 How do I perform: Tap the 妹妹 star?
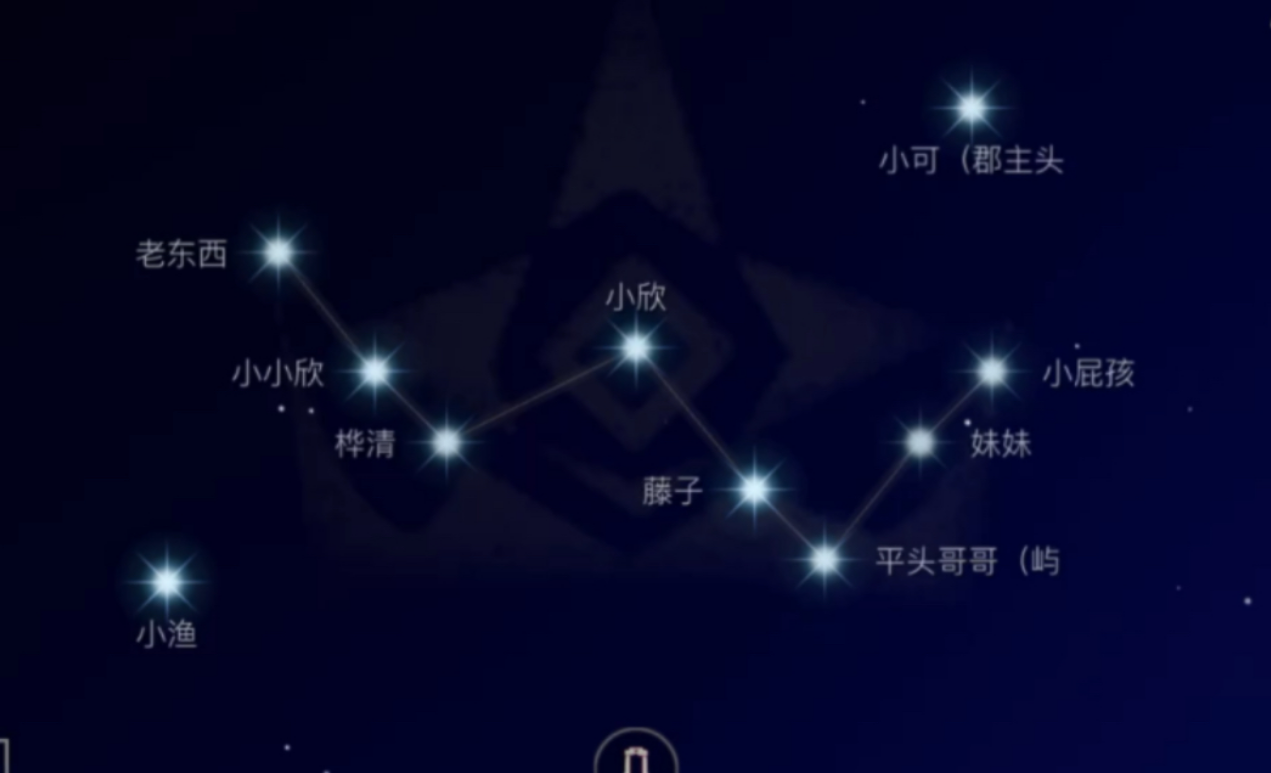pyautogui.click(x=920, y=442)
